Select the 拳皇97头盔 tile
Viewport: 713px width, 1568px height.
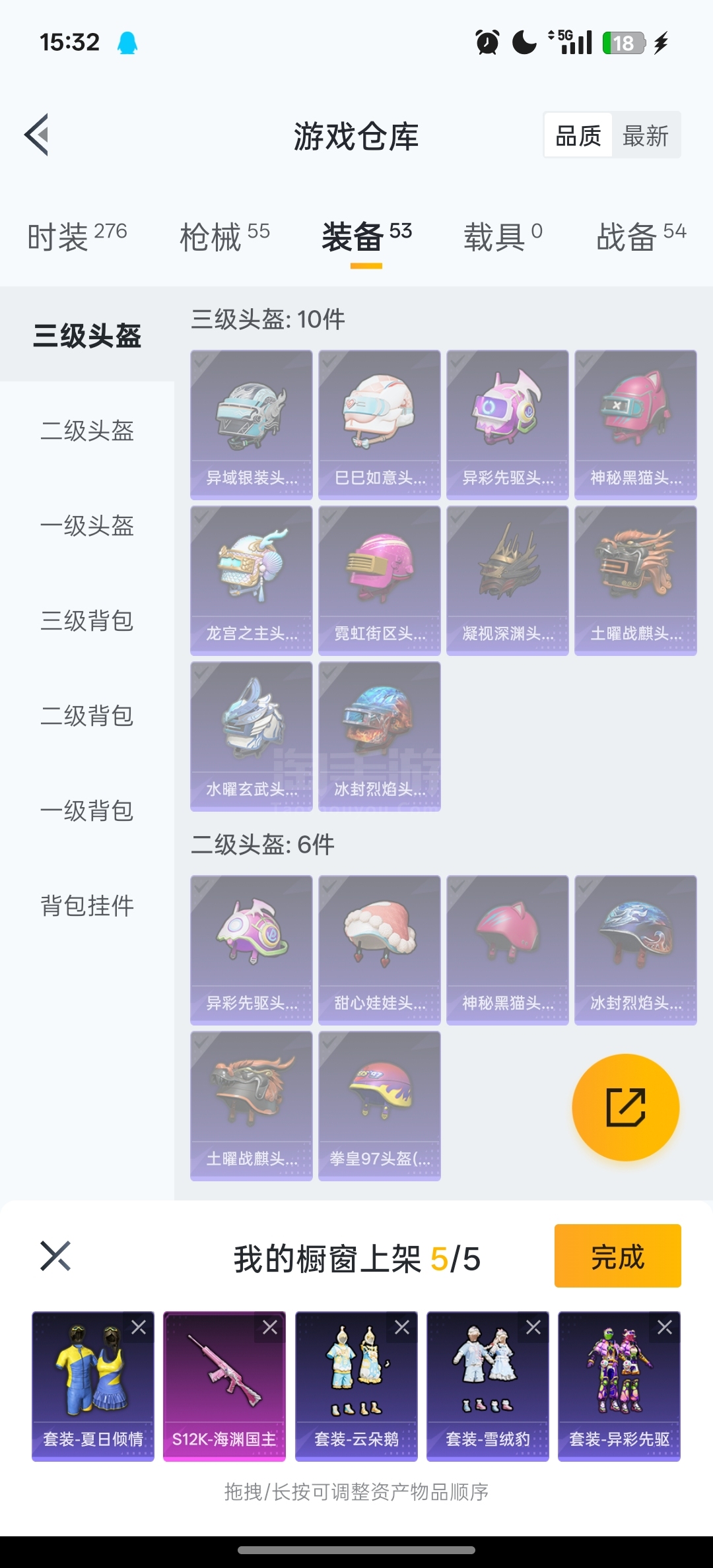pos(379,1105)
